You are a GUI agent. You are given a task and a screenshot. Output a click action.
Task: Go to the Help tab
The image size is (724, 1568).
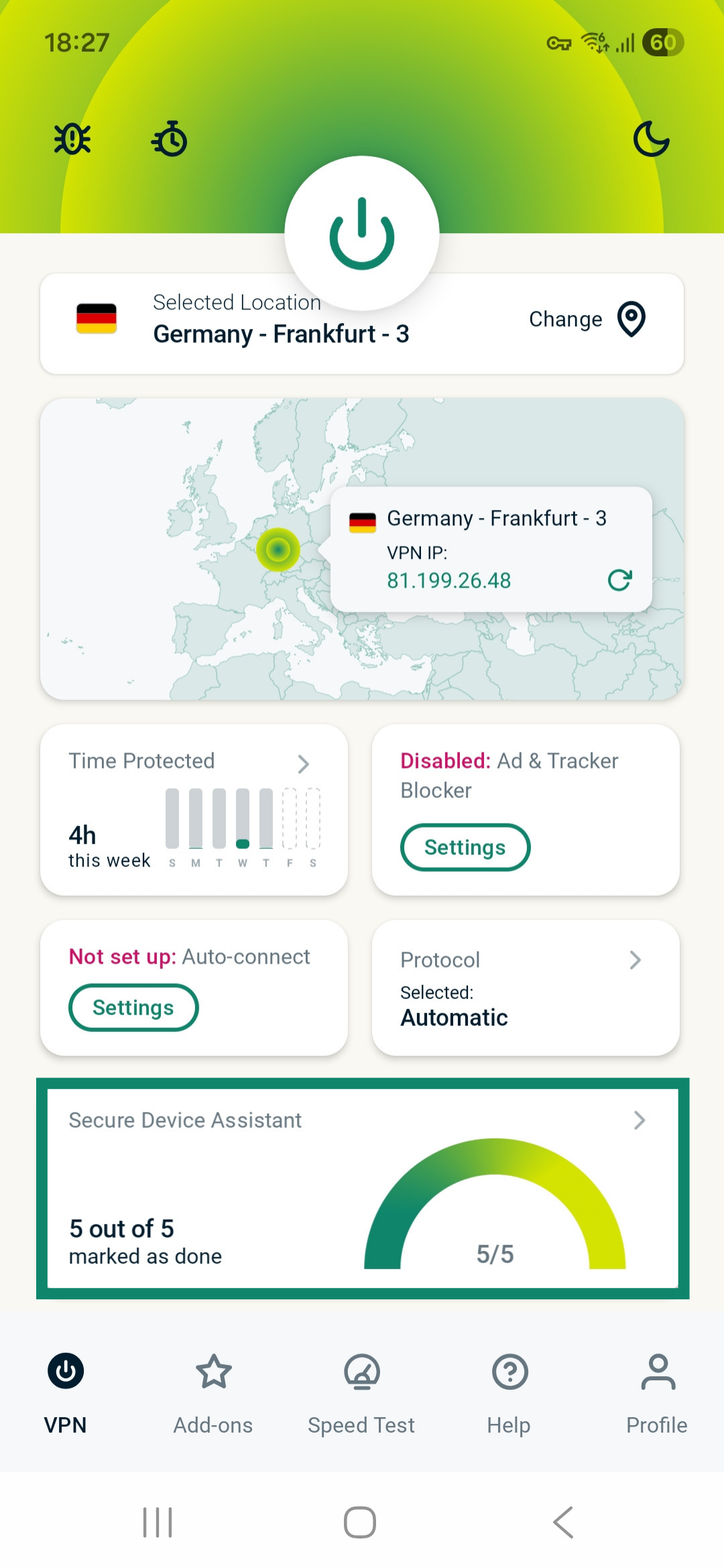[x=509, y=1392]
